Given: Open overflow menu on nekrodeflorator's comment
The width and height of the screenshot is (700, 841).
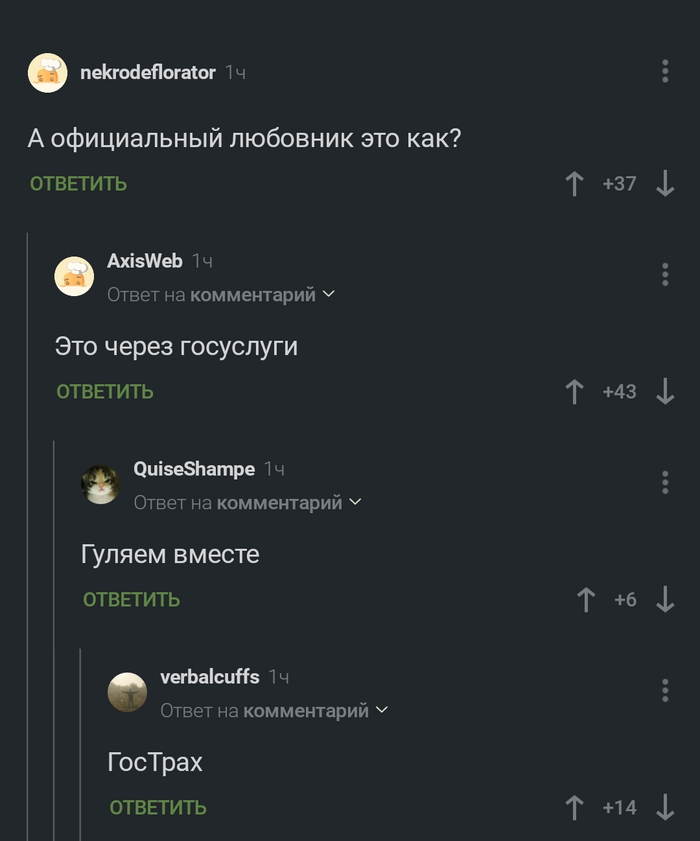Looking at the screenshot, I should pyautogui.click(x=665, y=71).
